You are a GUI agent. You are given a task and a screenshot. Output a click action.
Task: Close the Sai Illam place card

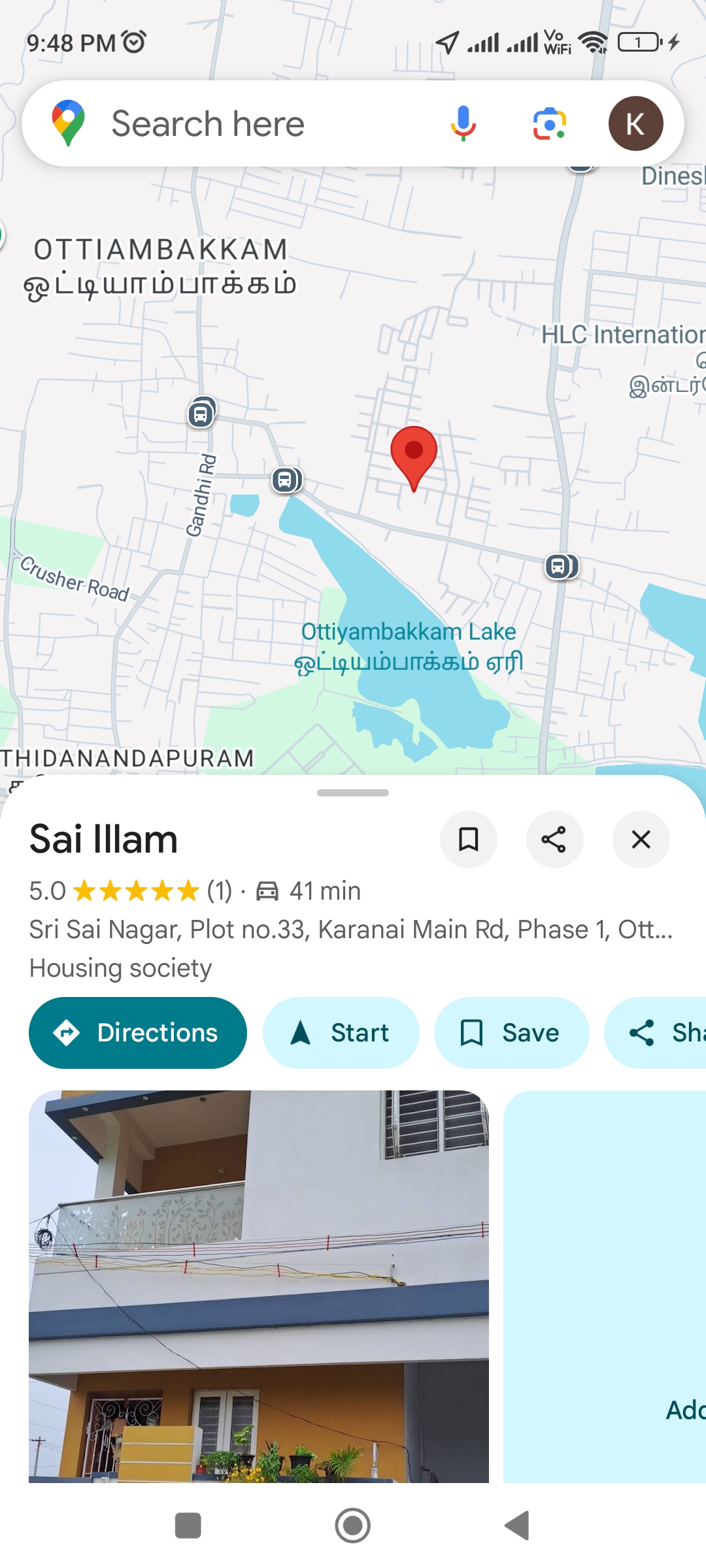(641, 840)
